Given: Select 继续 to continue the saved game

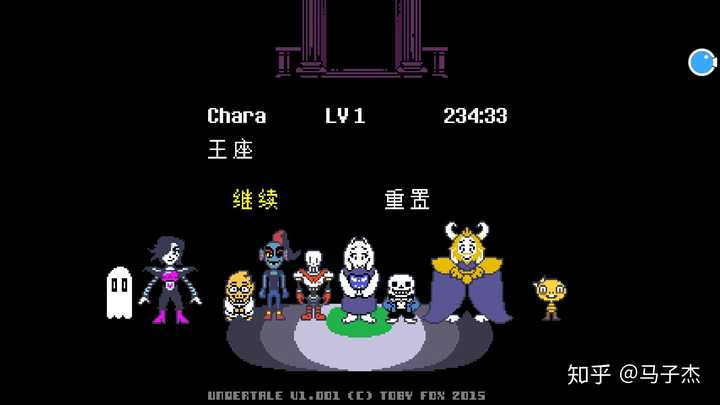Looking at the screenshot, I should coord(255,199).
